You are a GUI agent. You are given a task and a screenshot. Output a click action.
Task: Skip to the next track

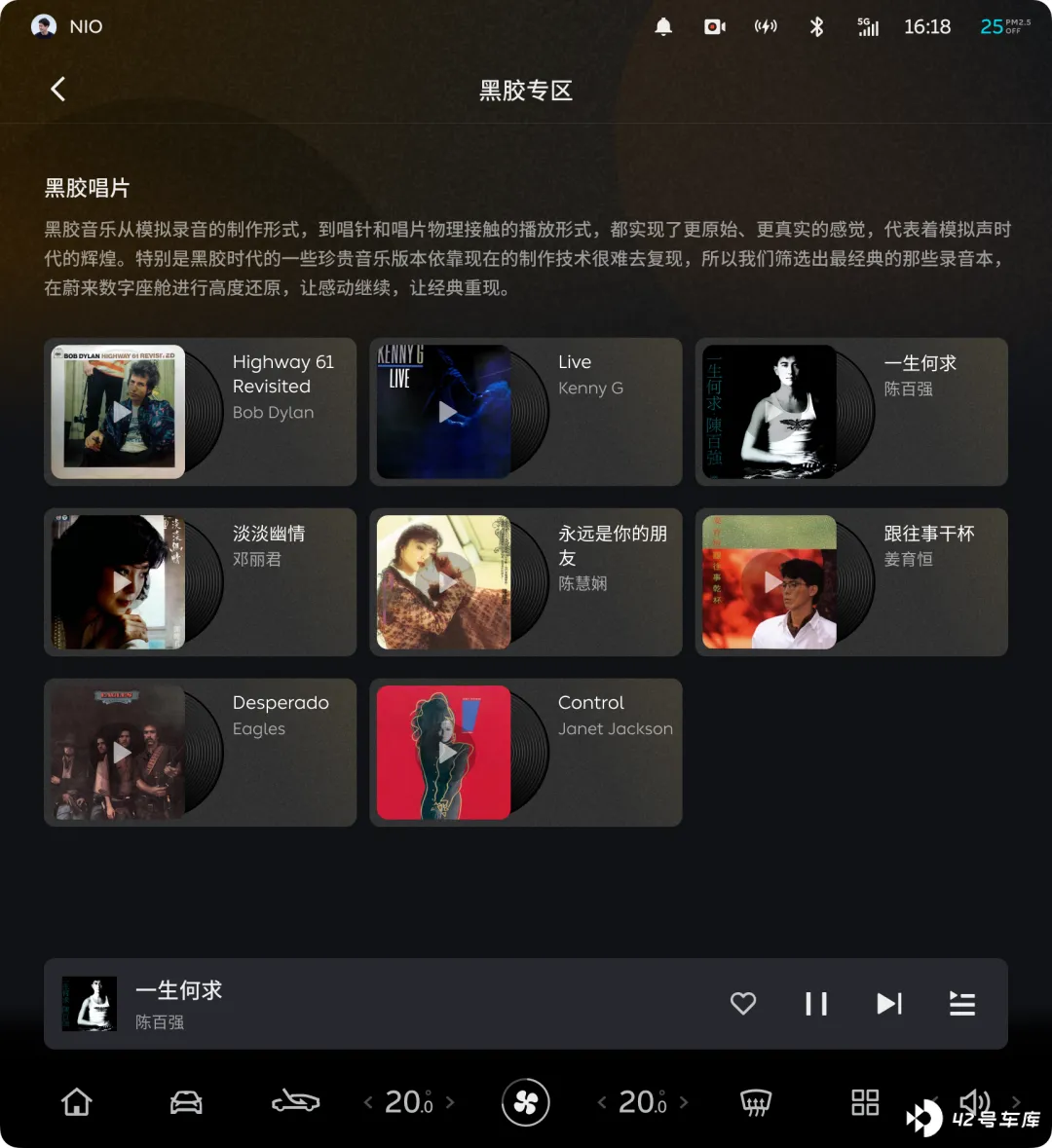[889, 1003]
